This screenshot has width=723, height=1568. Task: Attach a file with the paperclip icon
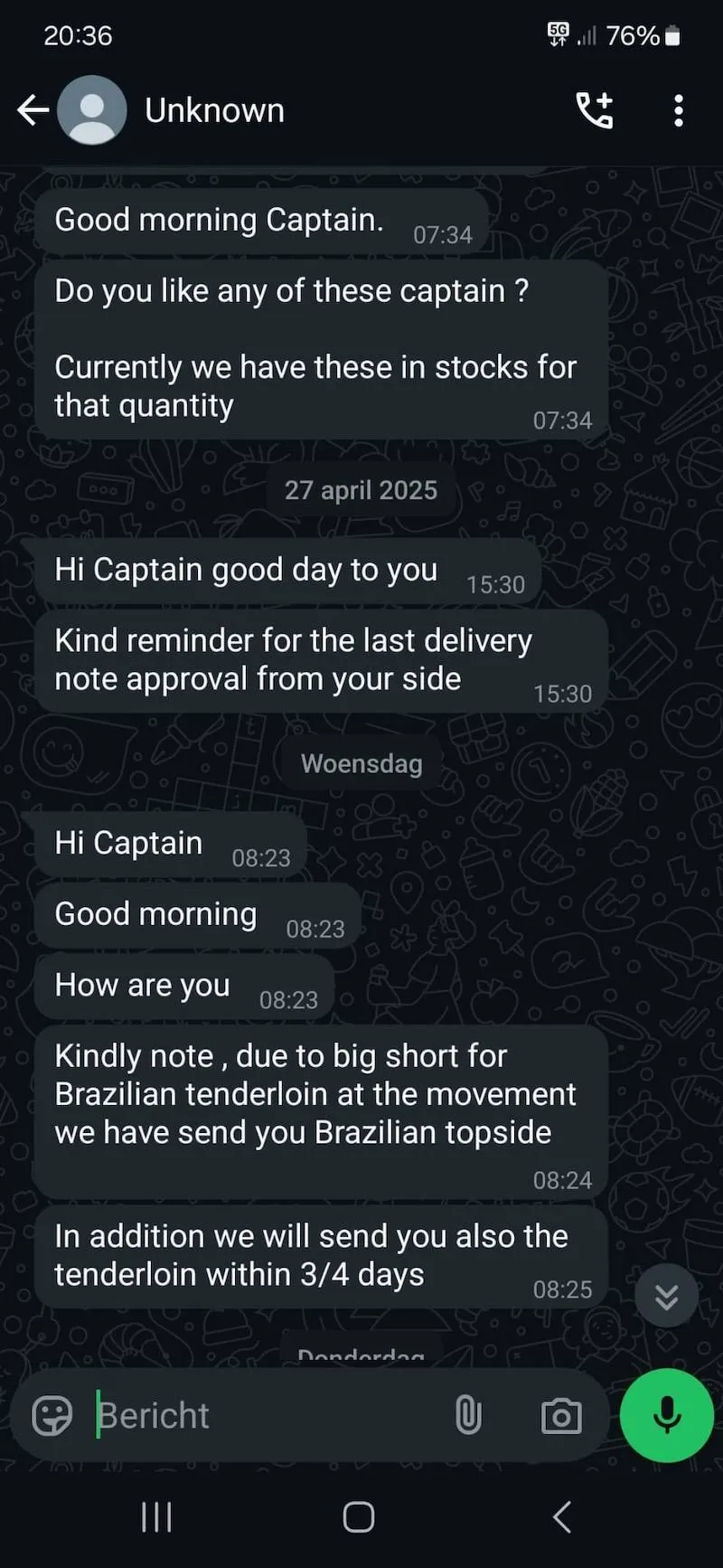[468, 1415]
